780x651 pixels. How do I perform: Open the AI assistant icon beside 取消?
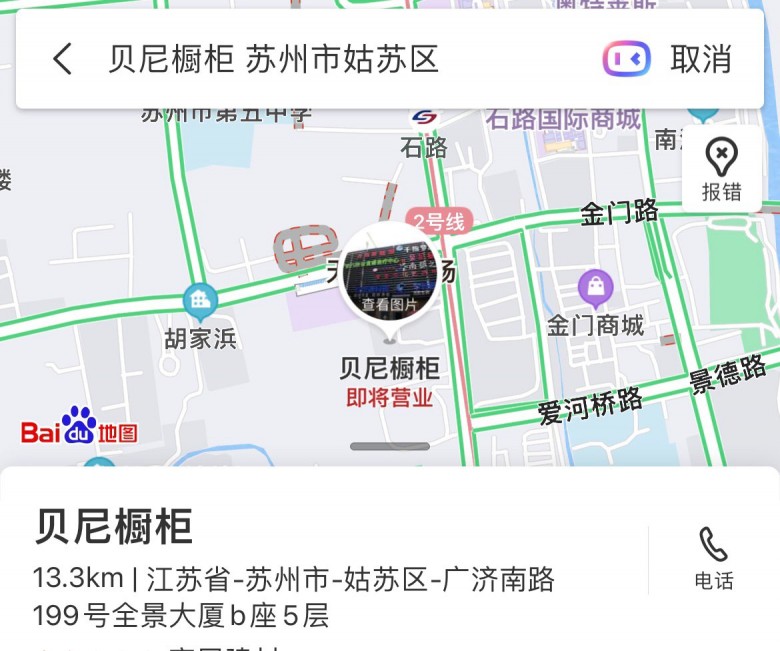(627, 59)
